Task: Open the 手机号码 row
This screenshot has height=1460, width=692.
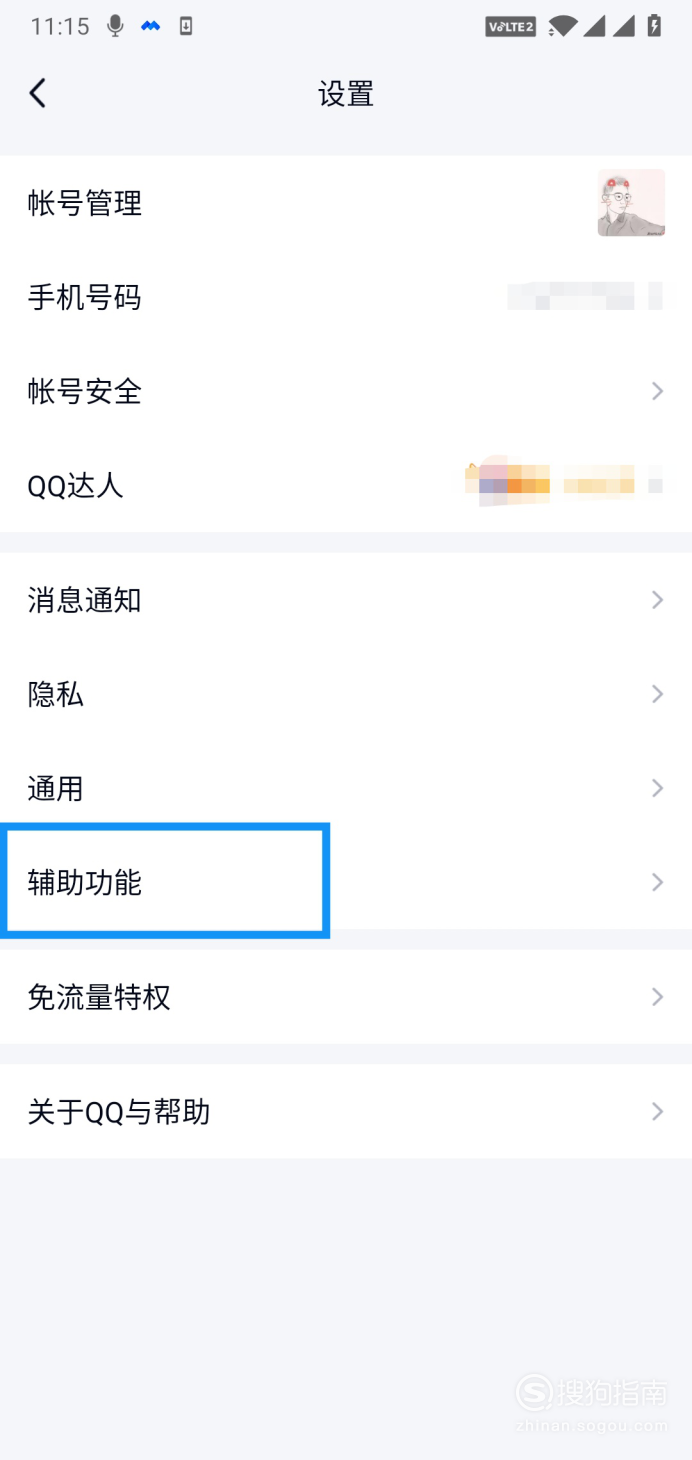Action: (346, 297)
